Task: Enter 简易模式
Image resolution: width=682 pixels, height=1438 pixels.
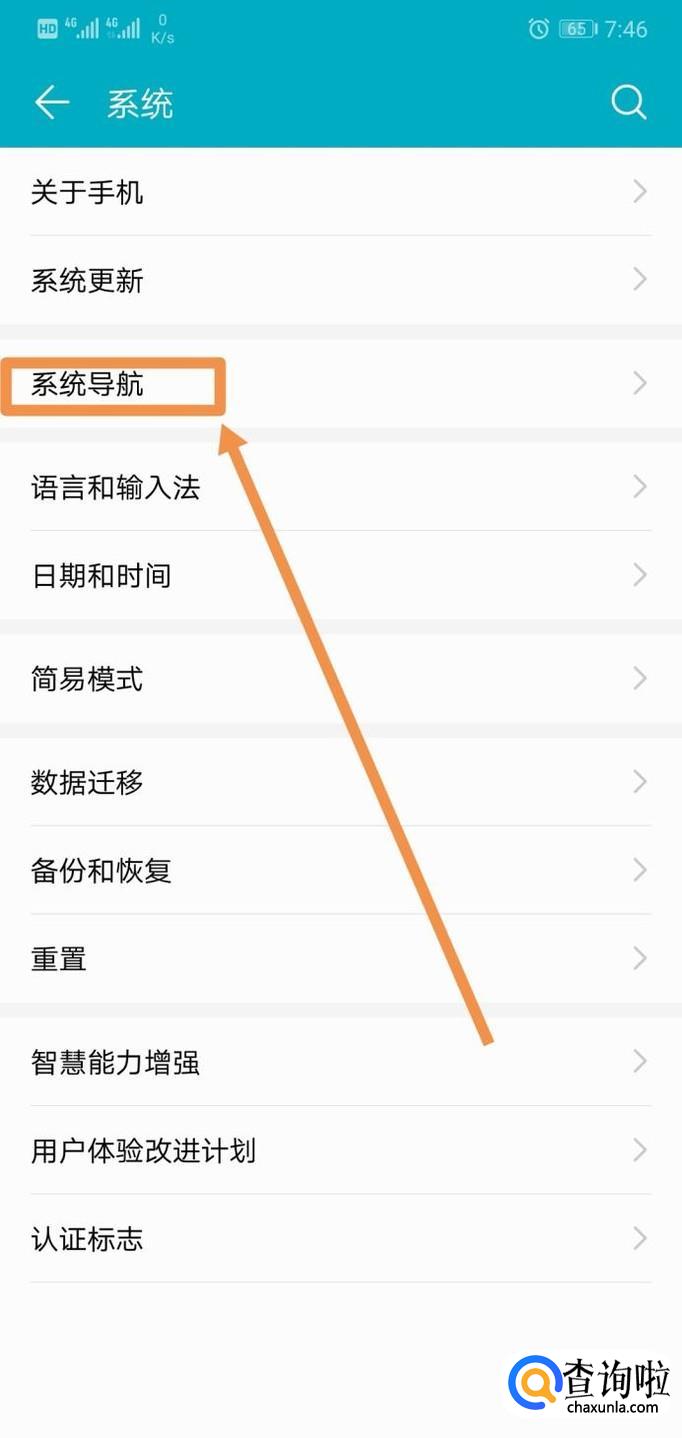Action: click(x=341, y=679)
